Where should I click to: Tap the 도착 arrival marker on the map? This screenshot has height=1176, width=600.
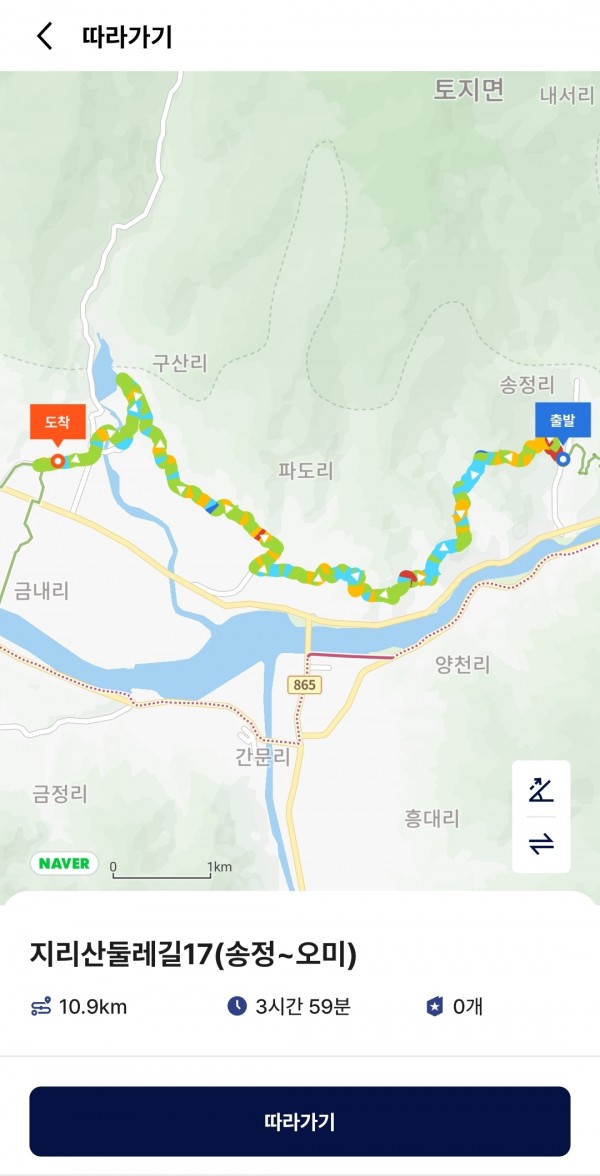point(56,424)
